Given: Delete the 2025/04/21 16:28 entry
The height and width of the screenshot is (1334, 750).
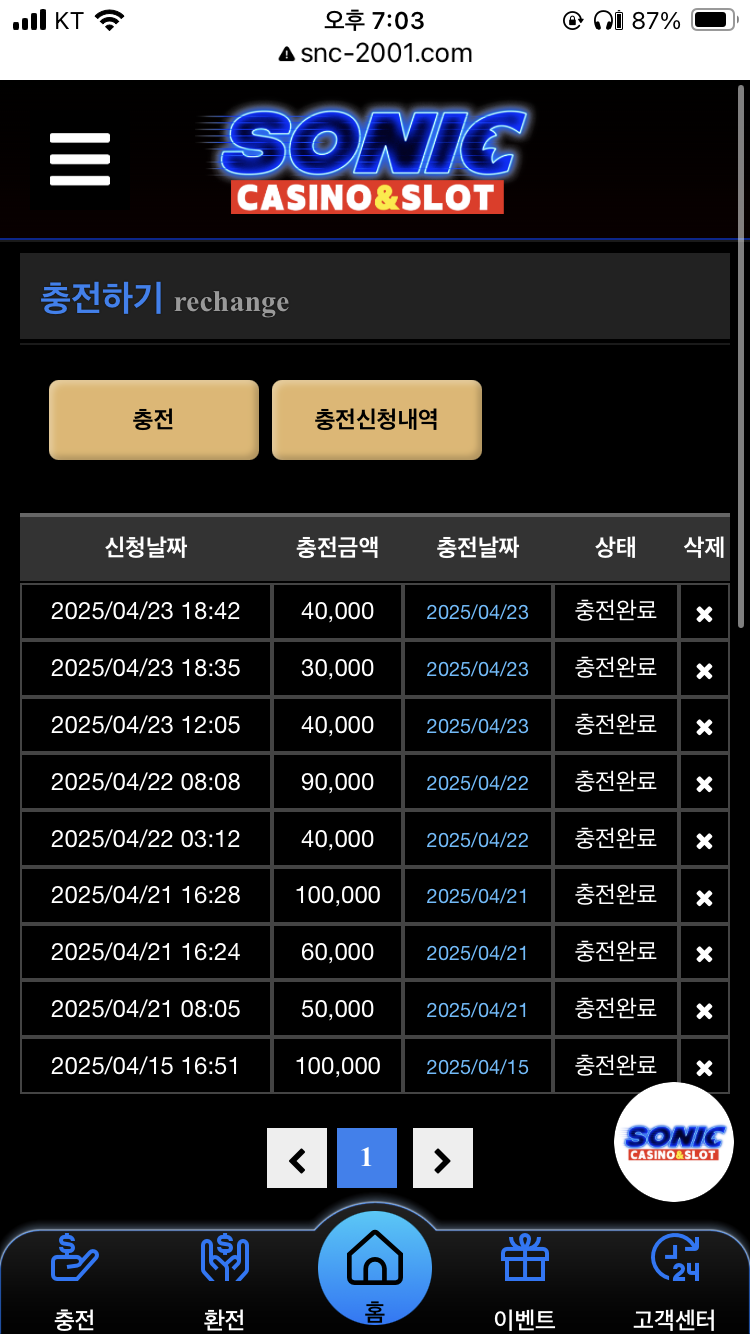Looking at the screenshot, I should [704, 898].
